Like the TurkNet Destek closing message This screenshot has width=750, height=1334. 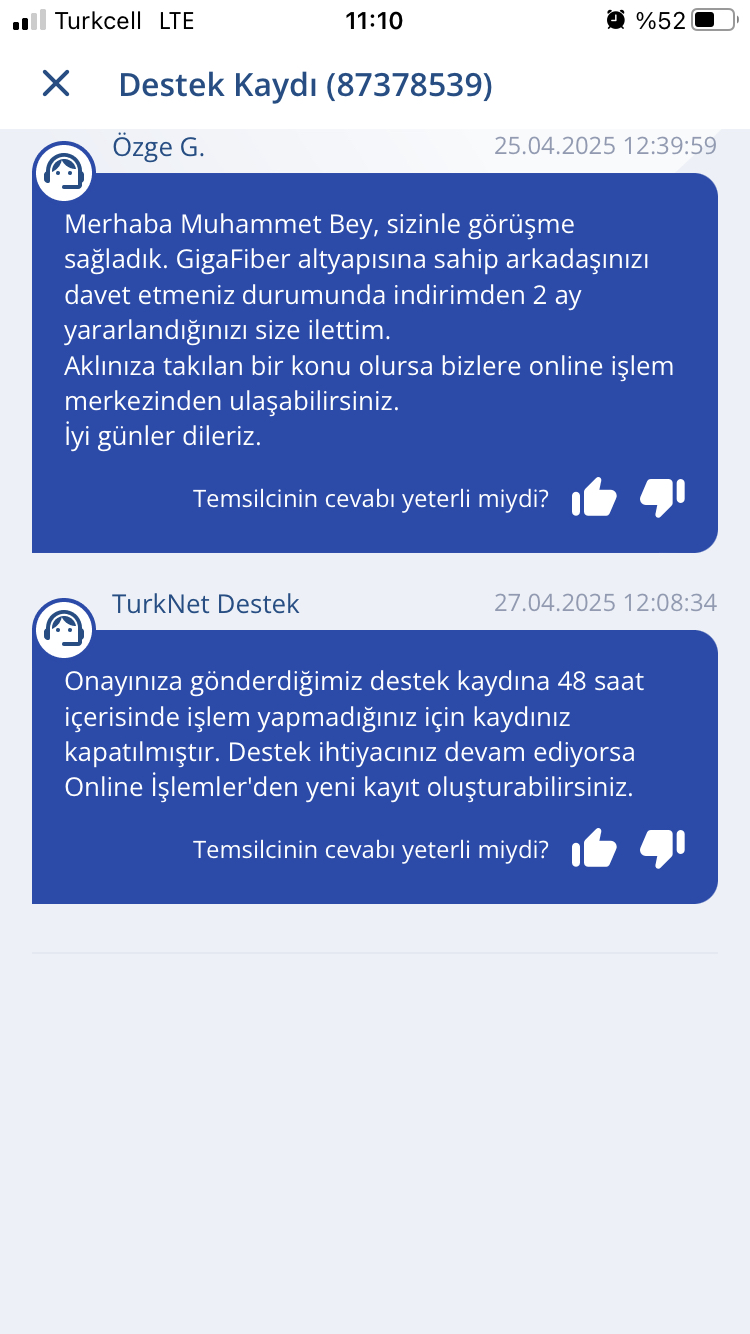coord(594,848)
